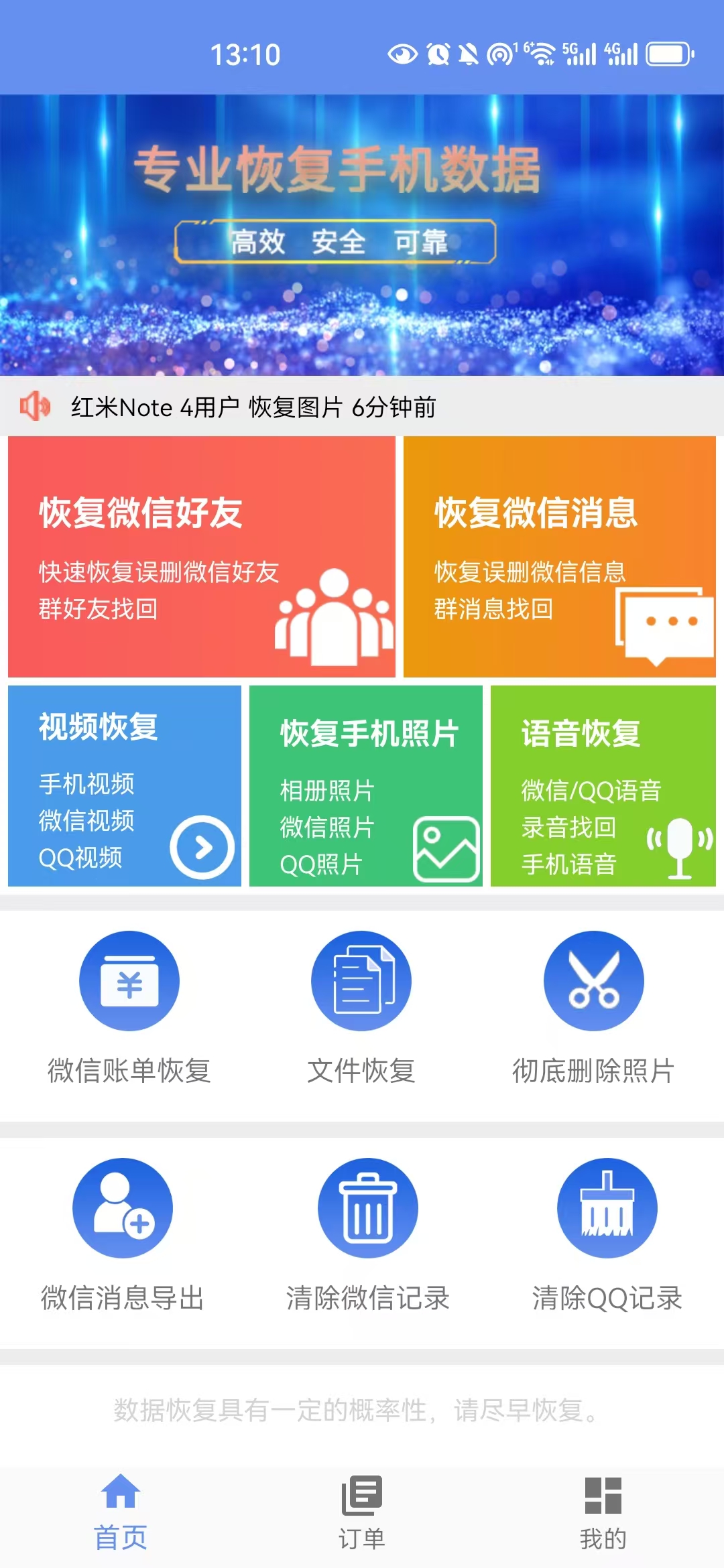The width and height of the screenshot is (724, 1568).
Task: Open the 恢复微信消息 card
Action: point(560,557)
